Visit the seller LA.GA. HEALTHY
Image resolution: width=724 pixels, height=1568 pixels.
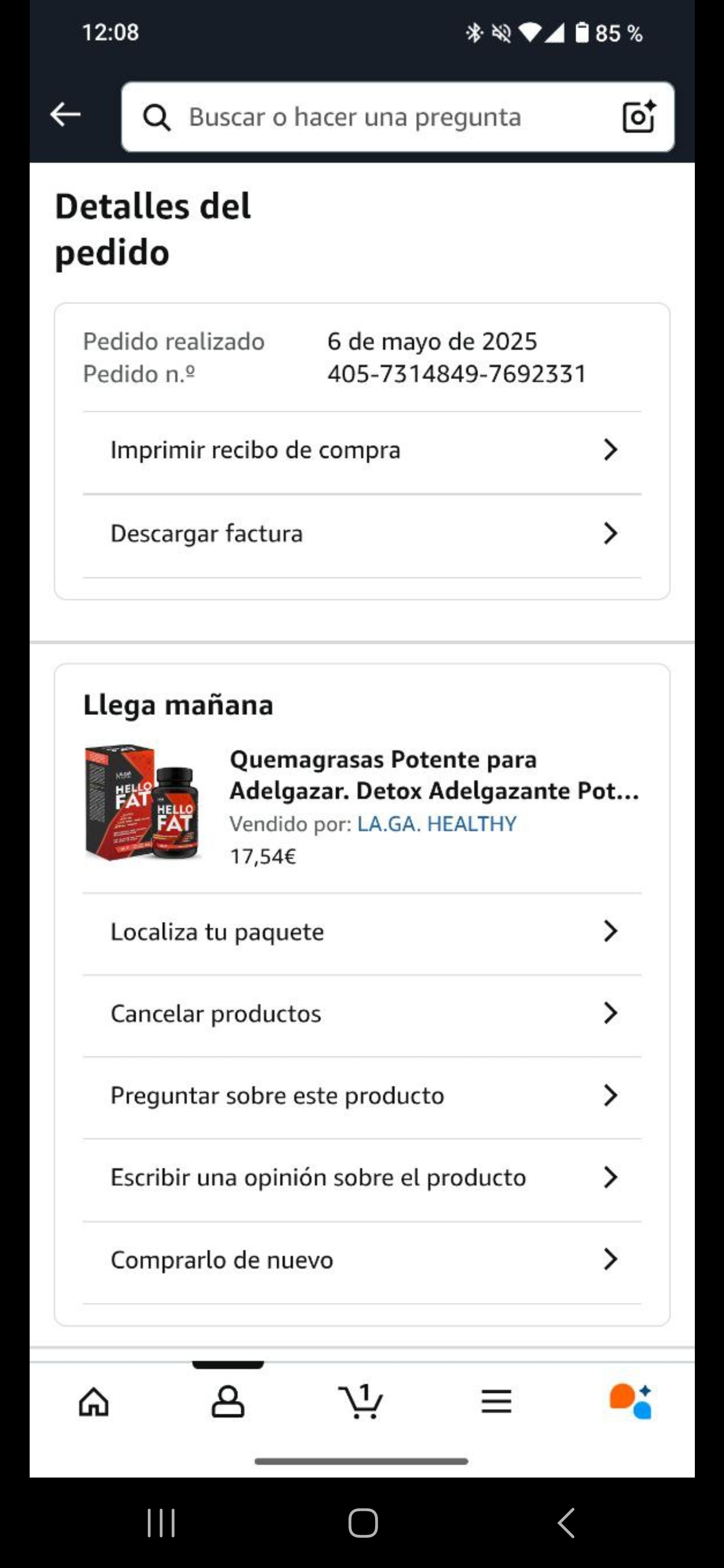(x=436, y=824)
